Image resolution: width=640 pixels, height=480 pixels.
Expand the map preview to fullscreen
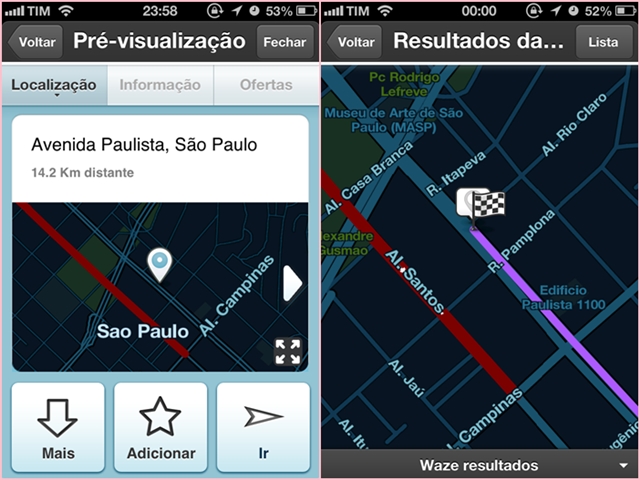287,351
